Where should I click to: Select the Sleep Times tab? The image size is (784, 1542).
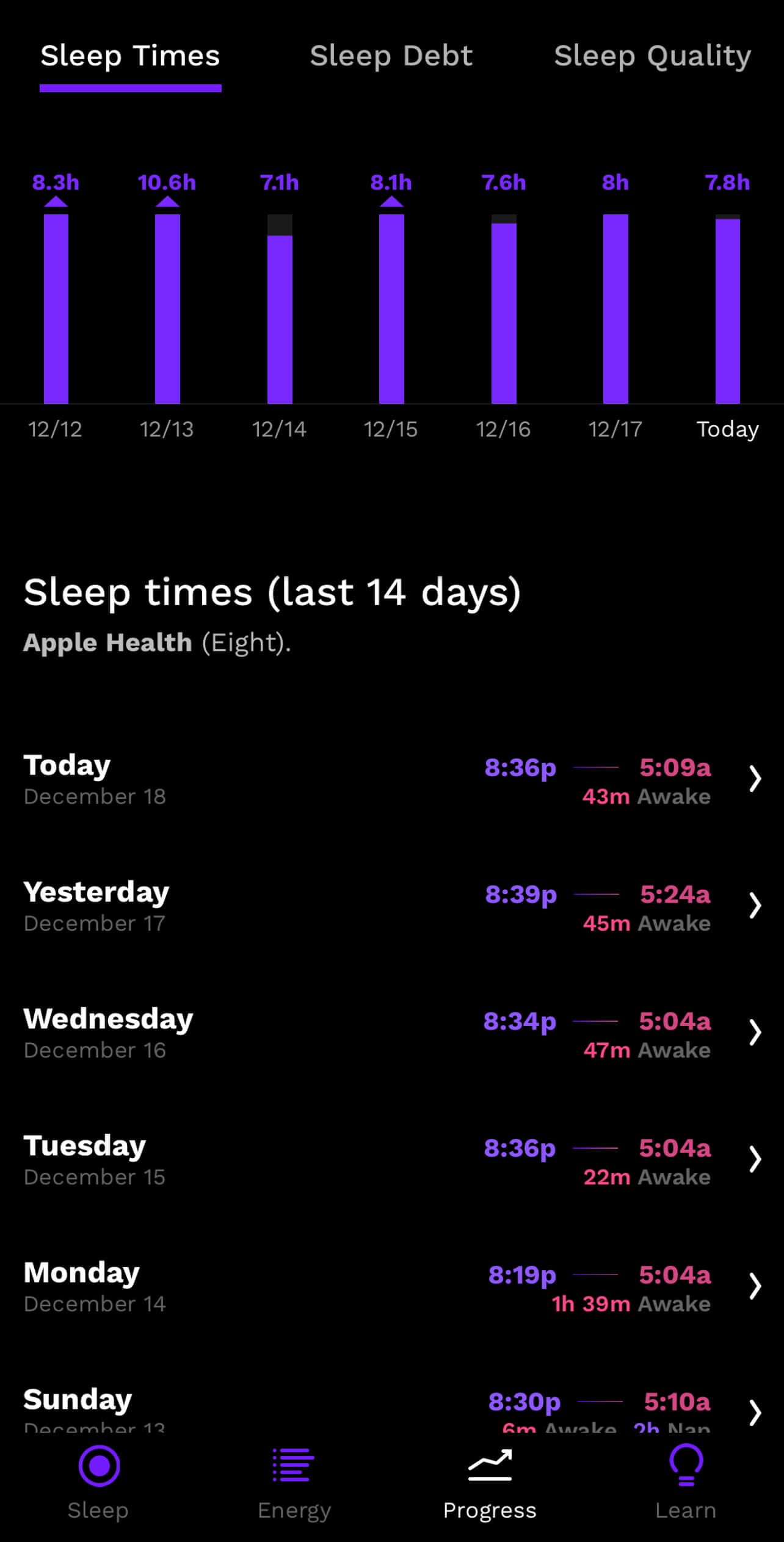[130, 56]
